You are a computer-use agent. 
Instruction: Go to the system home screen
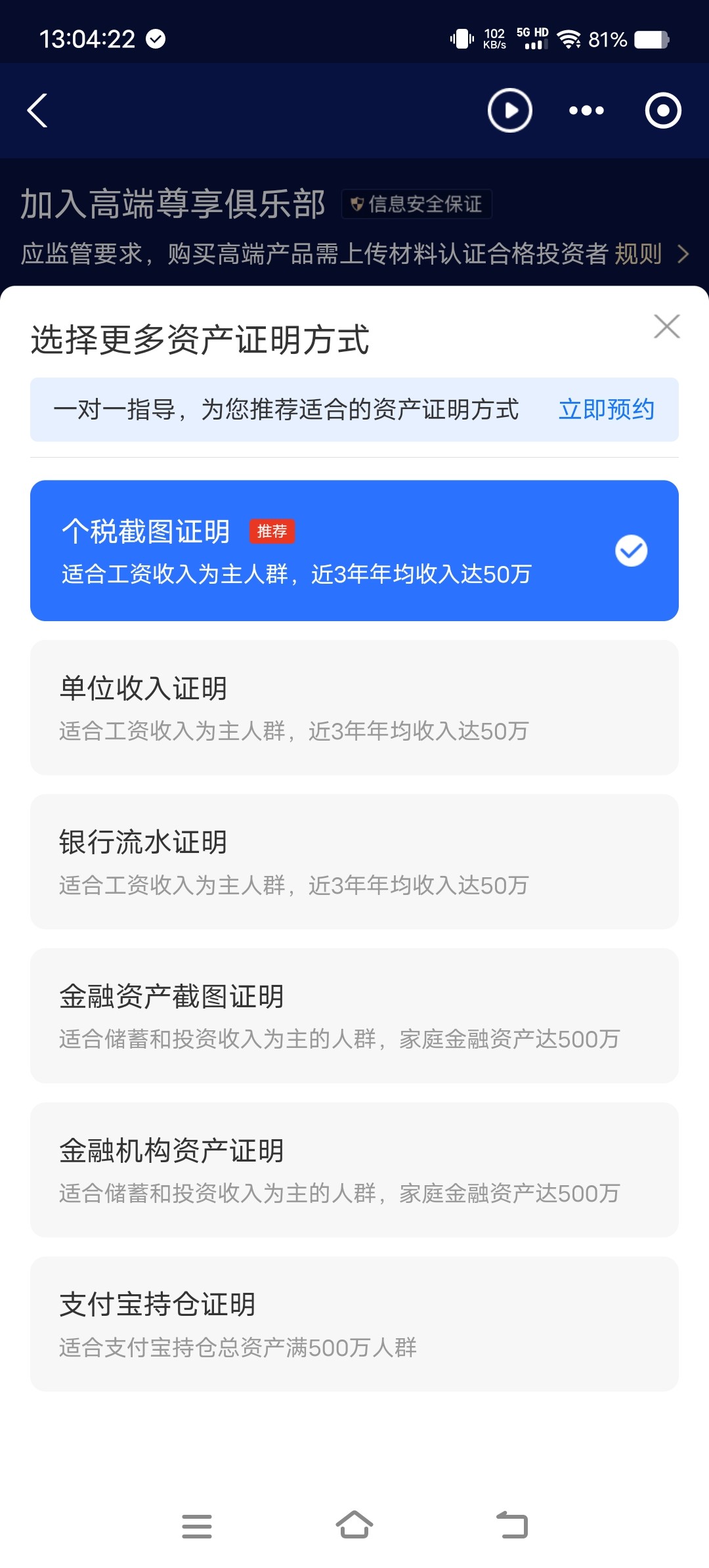[354, 1525]
